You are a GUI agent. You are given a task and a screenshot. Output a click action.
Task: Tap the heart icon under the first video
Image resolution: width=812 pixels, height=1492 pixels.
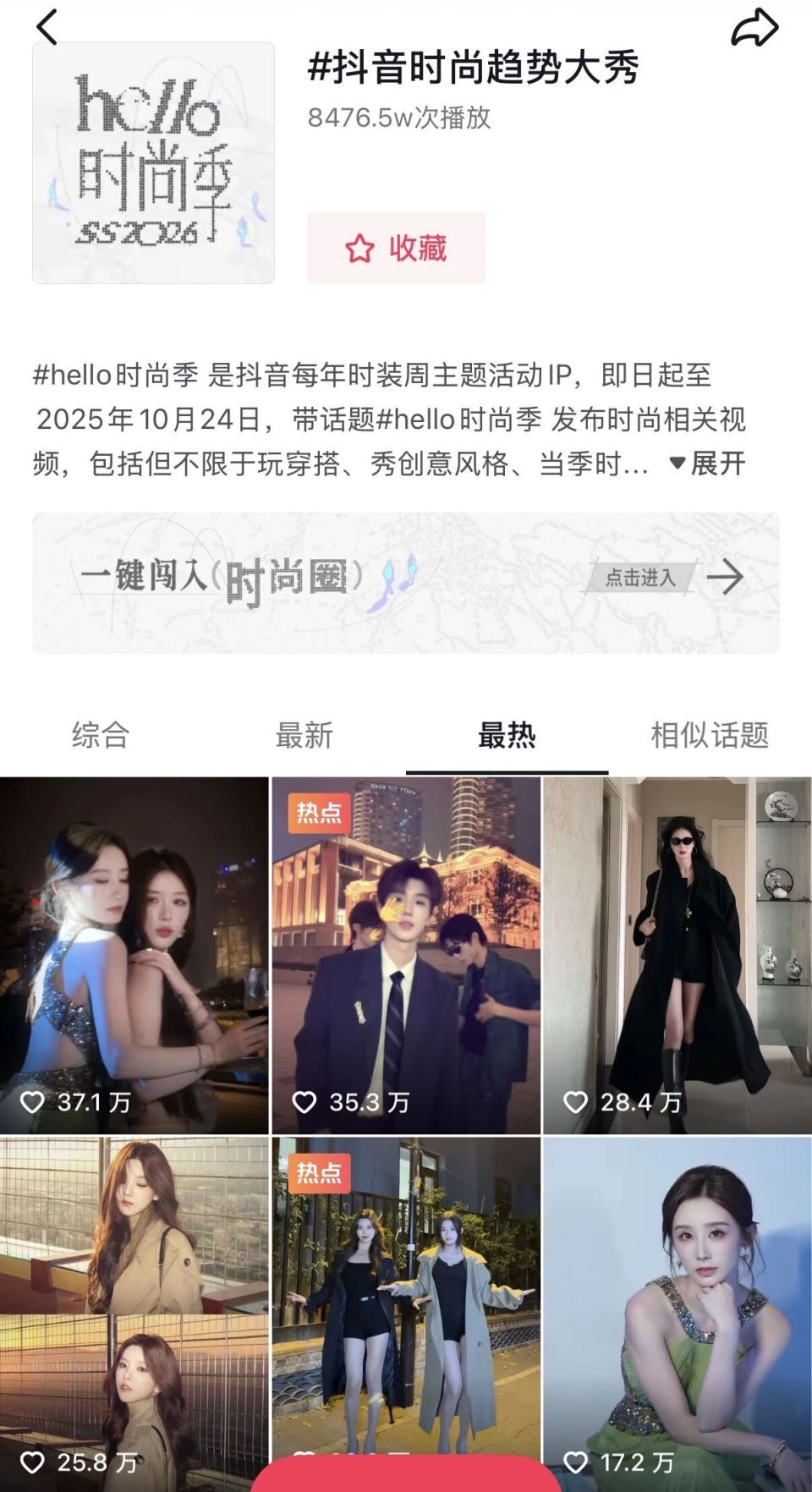34,1103
